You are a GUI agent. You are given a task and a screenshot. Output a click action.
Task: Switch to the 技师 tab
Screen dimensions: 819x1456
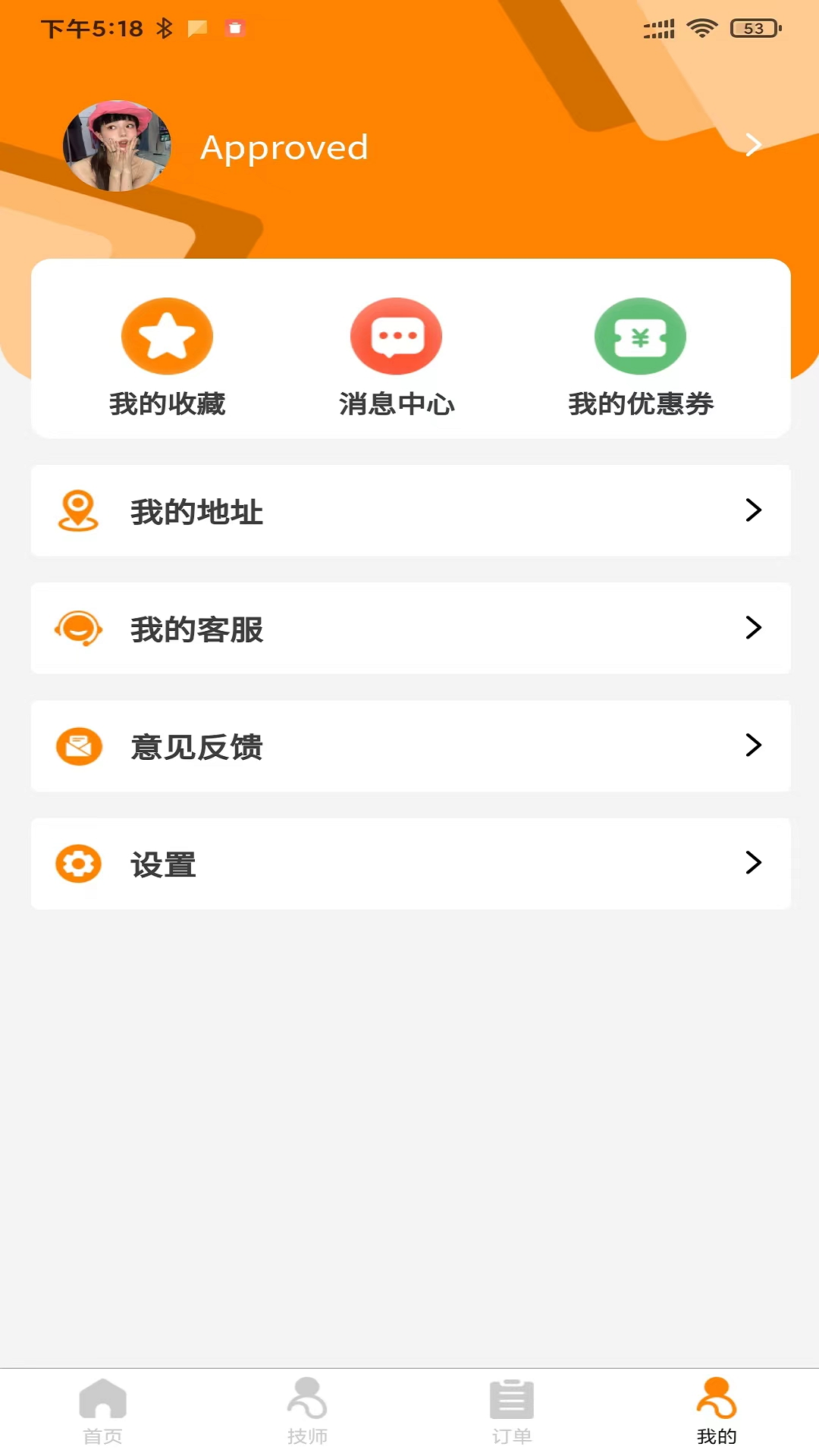coord(307,1411)
